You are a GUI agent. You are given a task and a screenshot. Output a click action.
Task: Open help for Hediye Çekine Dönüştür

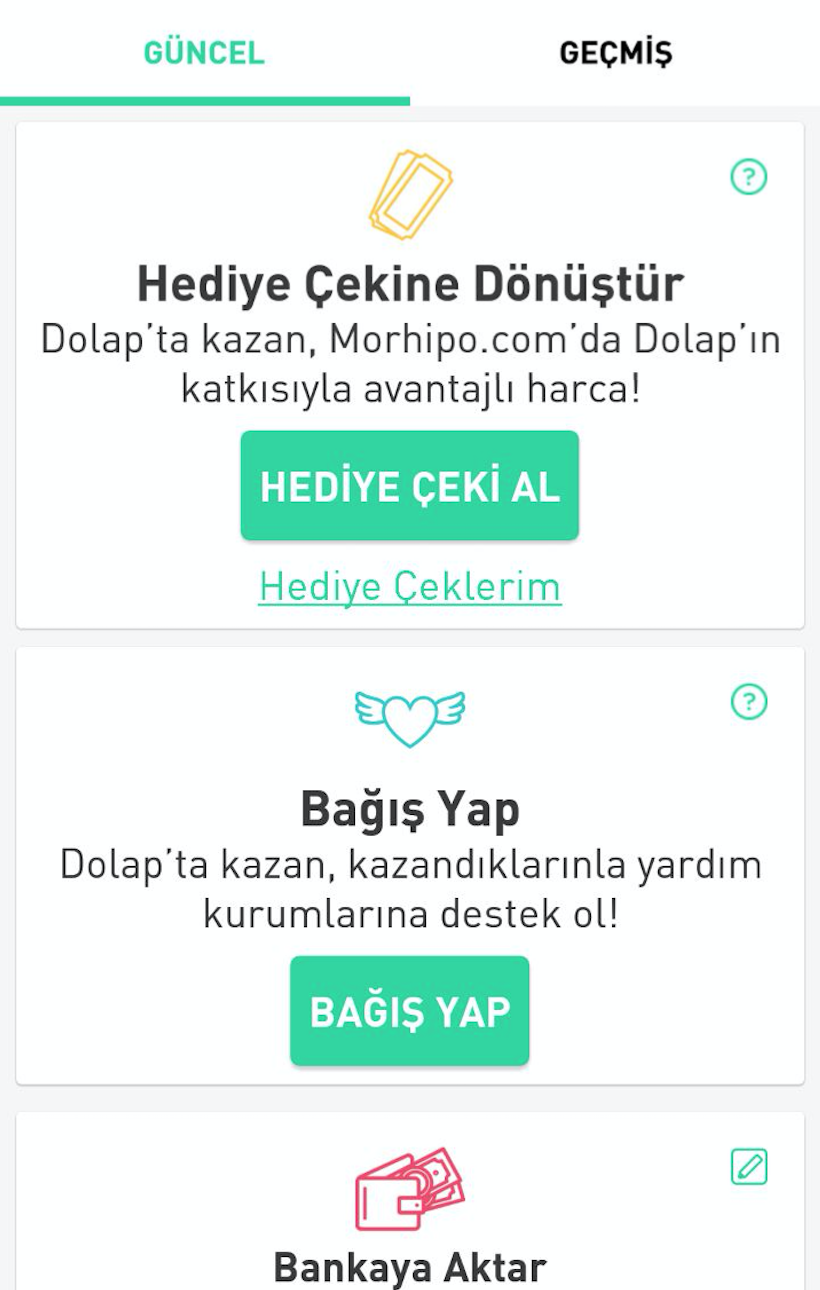click(748, 178)
